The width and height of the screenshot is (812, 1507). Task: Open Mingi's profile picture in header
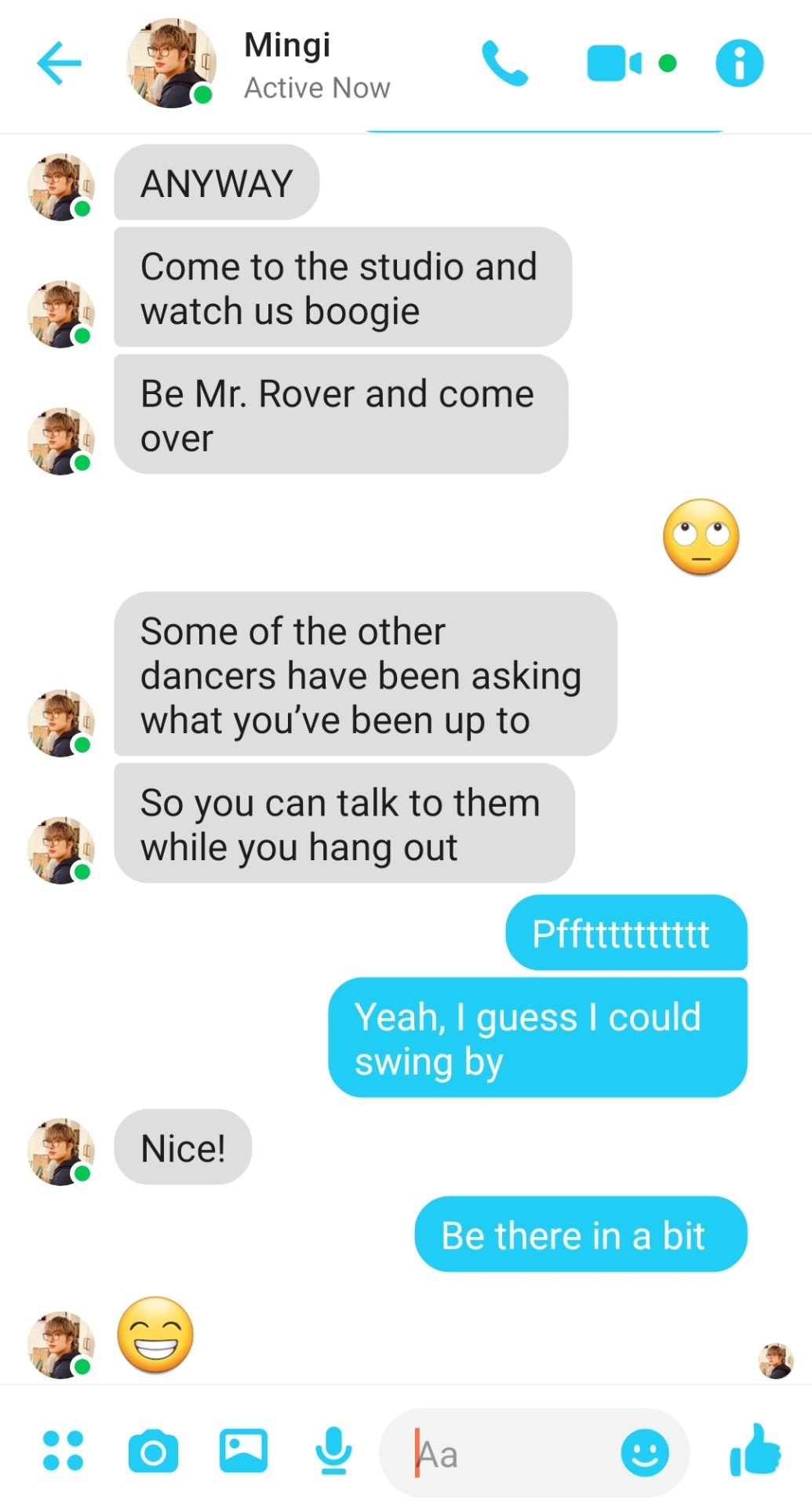(x=171, y=63)
